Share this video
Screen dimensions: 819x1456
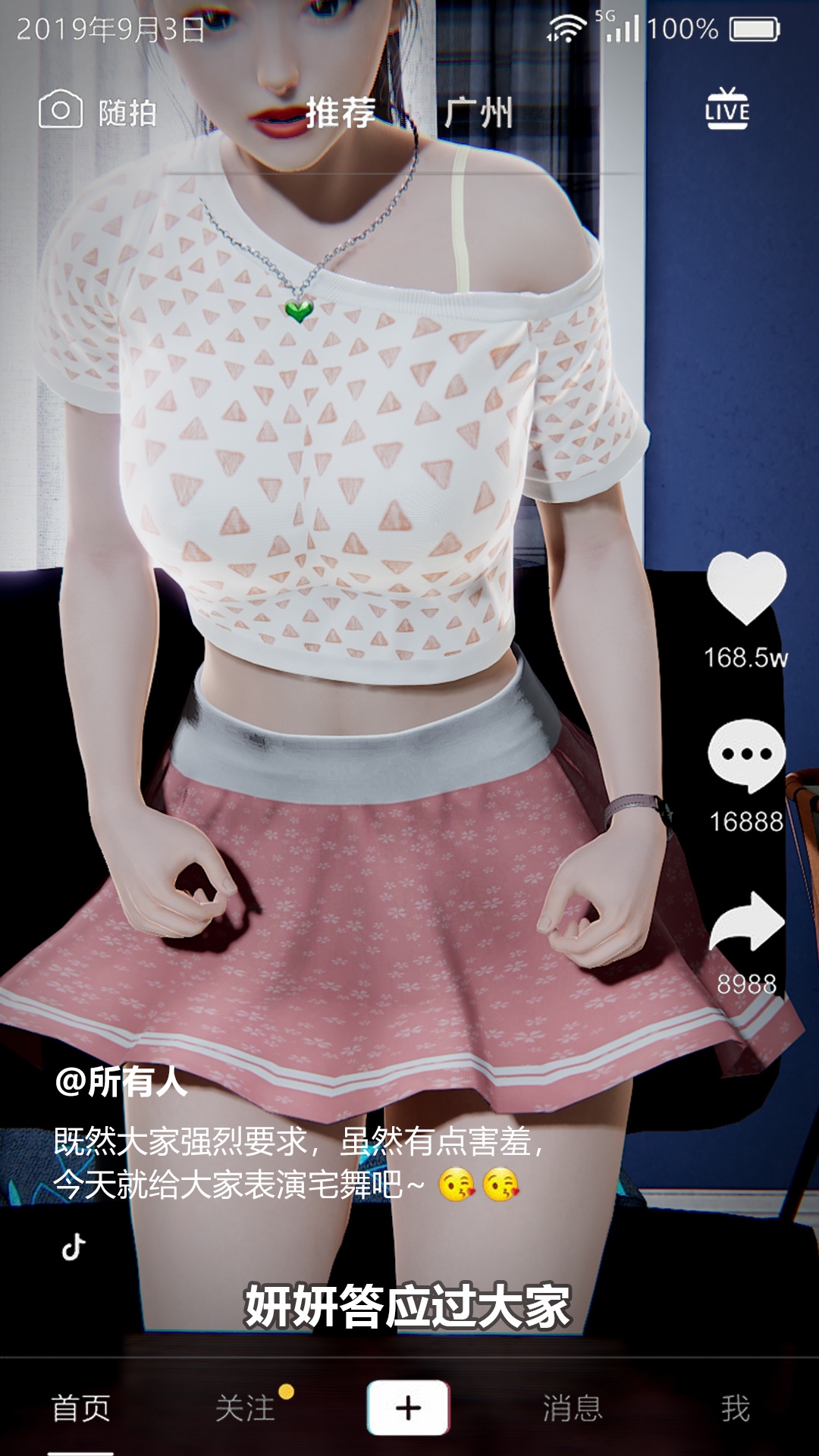tap(746, 921)
